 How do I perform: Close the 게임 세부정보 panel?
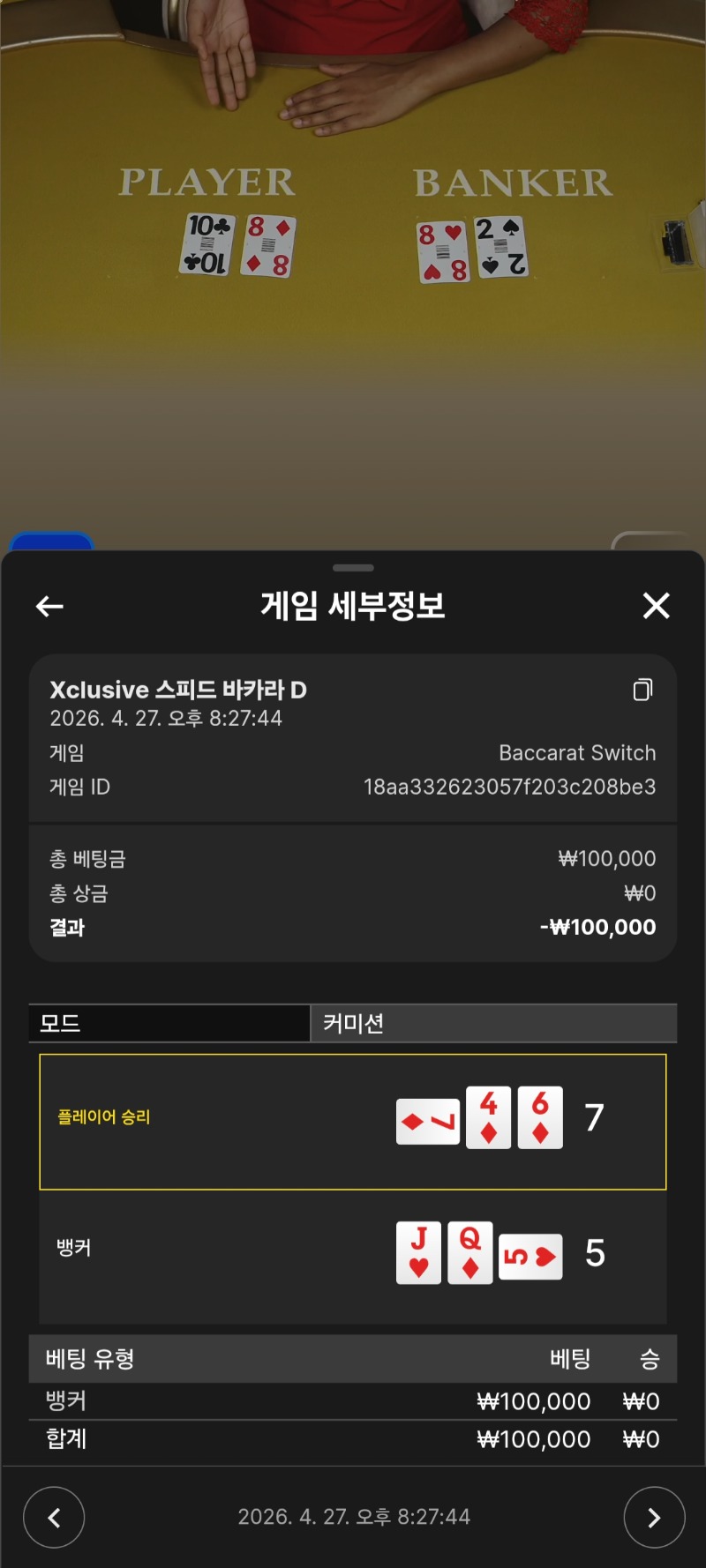[656, 606]
